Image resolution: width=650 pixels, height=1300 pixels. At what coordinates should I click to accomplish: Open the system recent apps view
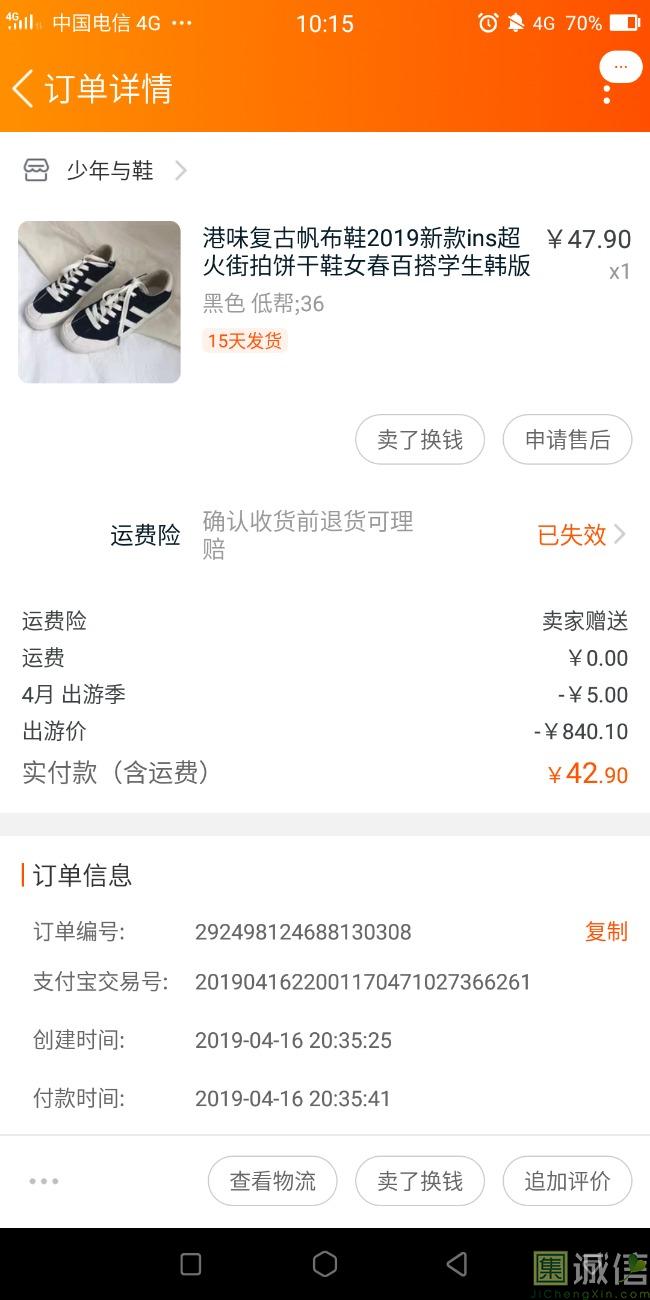click(190, 1264)
